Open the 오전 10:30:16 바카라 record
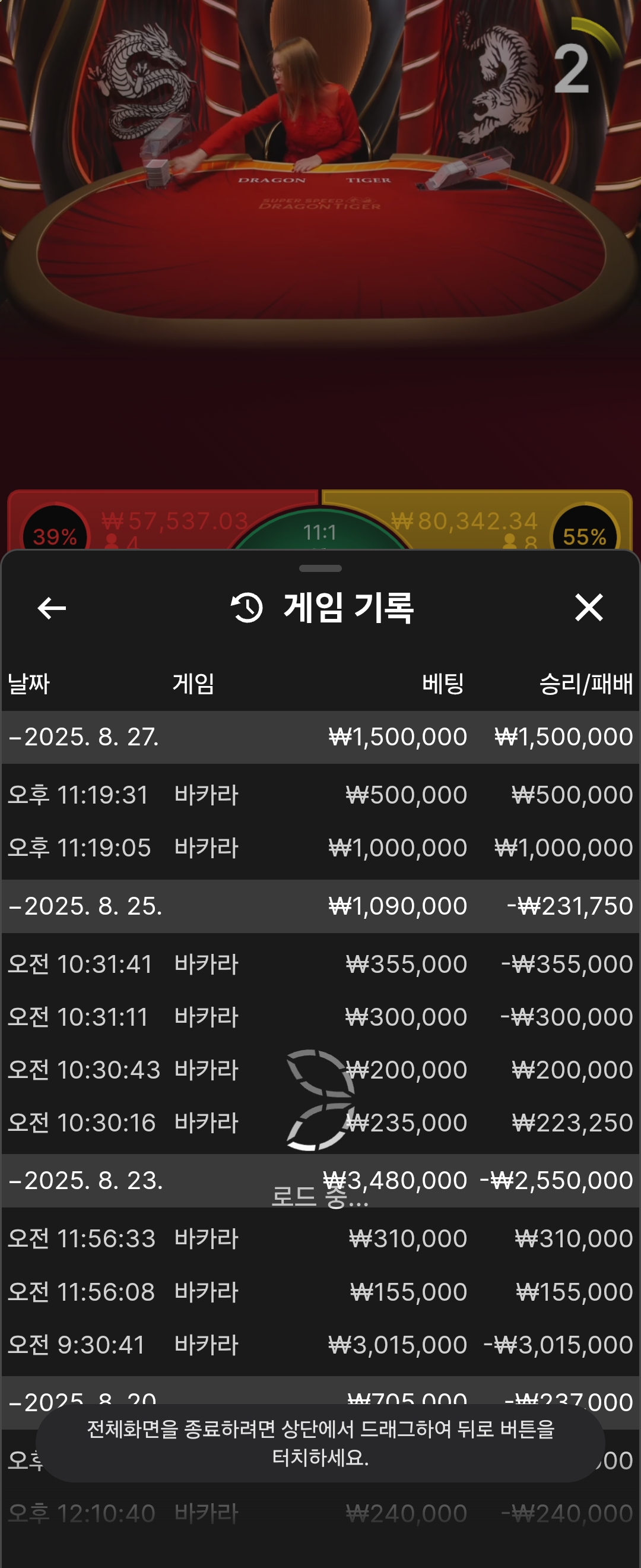641x1568 pixels. [x=320, y=1123]
